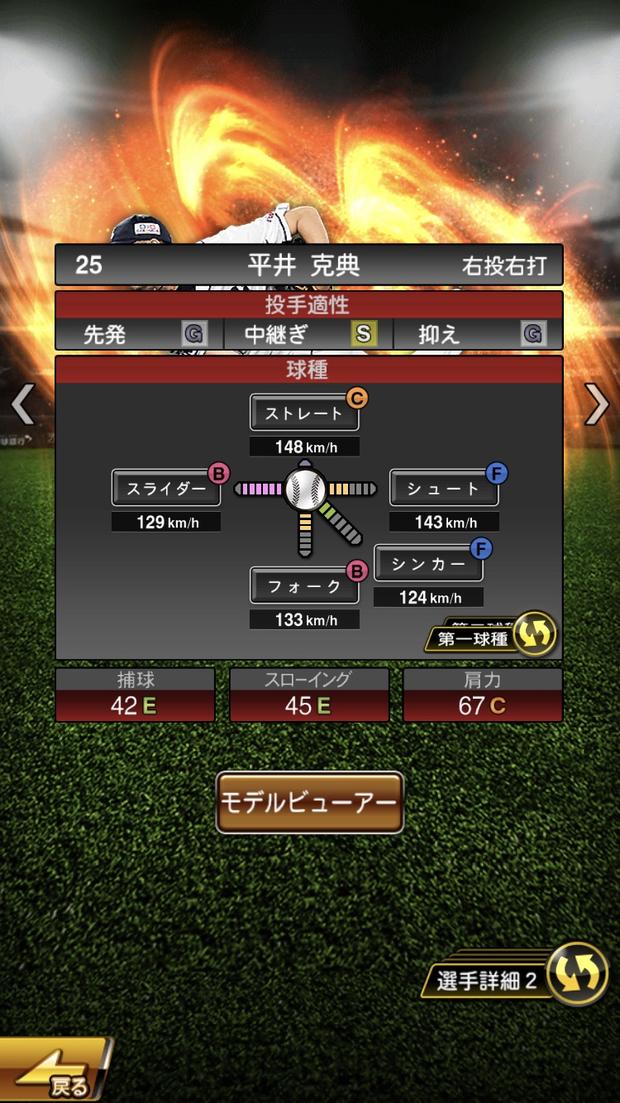Go to the previous player with left arrow
620x1103 pixels.
click(x=22, y=405)
